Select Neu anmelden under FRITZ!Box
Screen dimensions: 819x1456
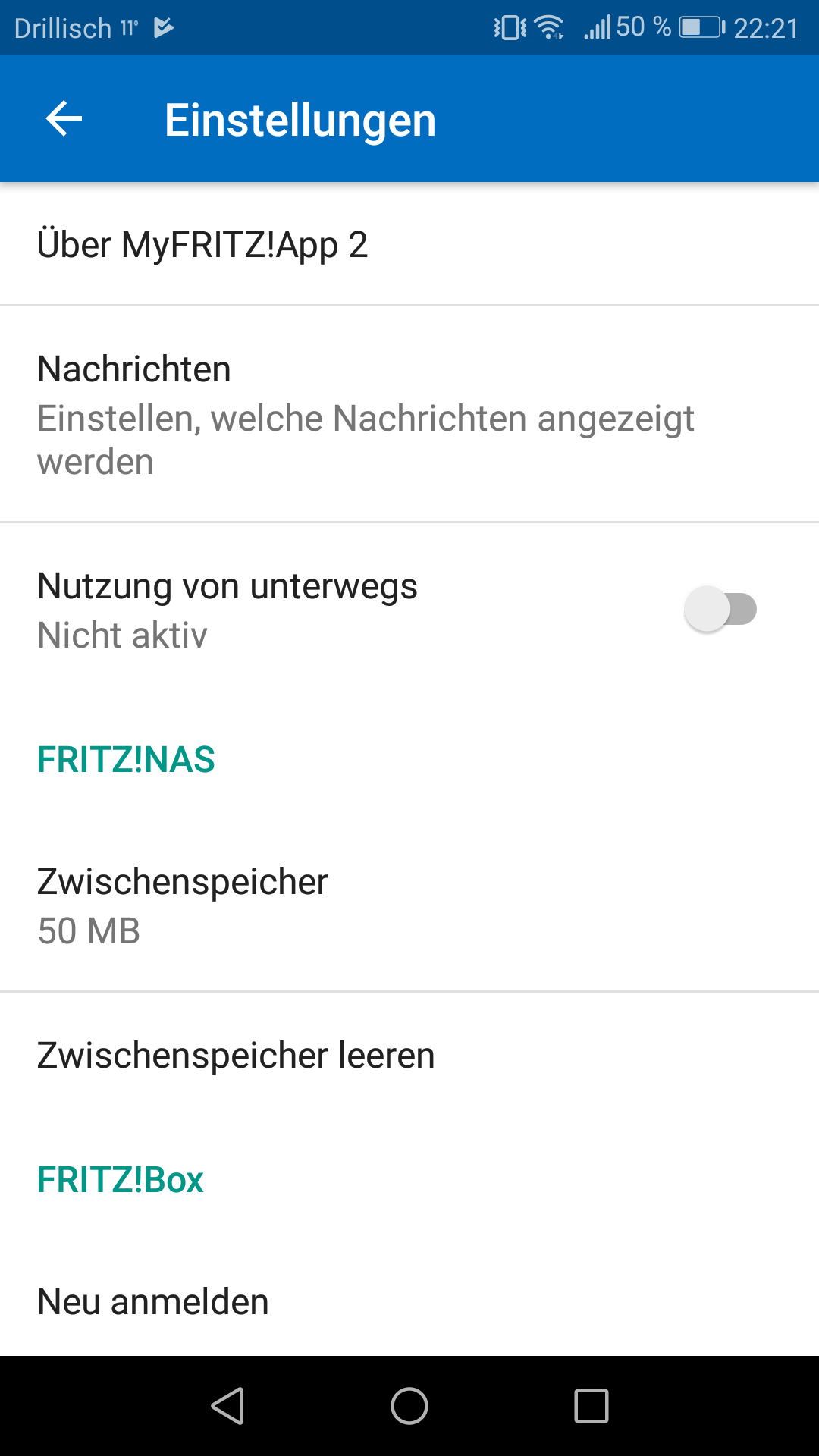pos(152,1301)
